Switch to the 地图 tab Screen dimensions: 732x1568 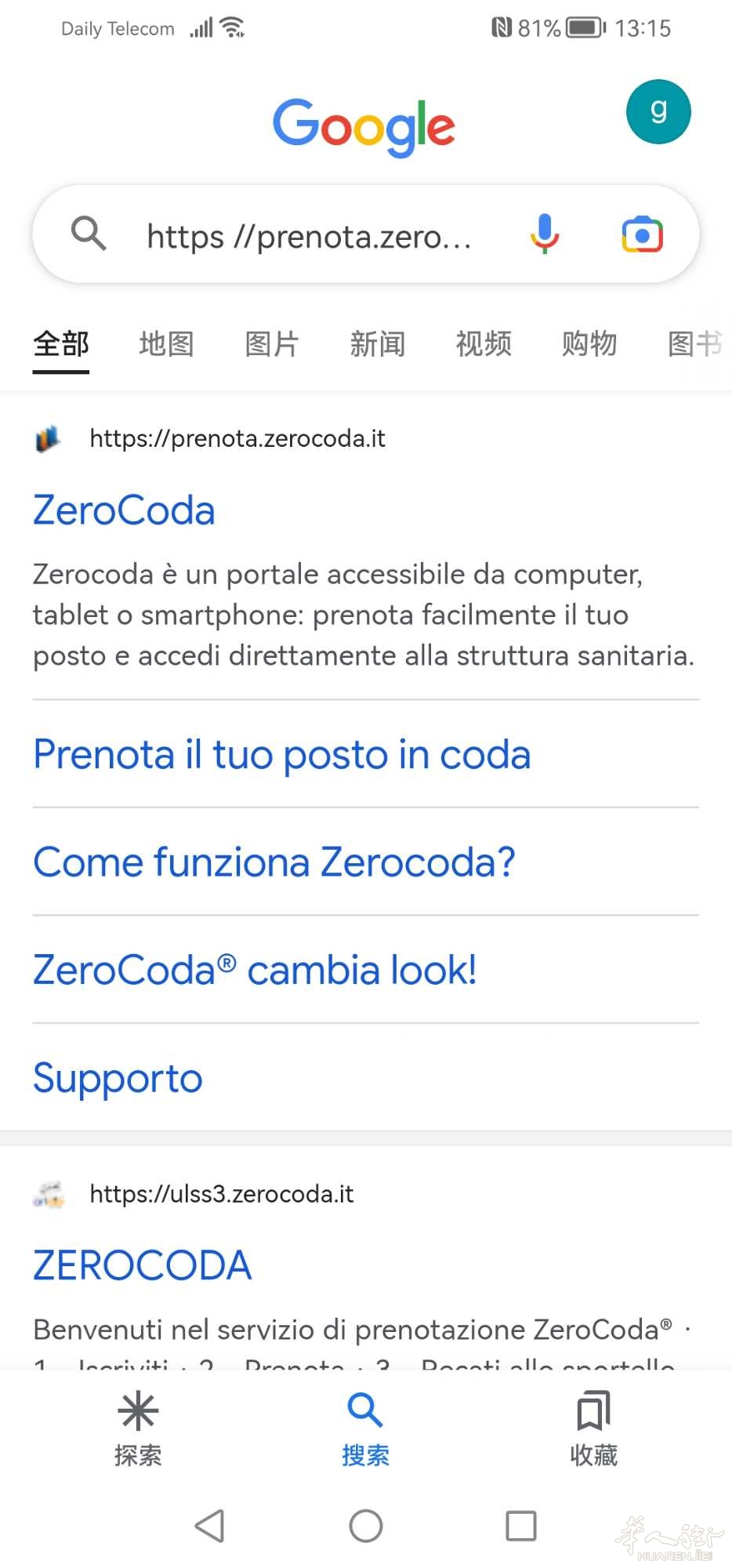(x=166, y=343)
